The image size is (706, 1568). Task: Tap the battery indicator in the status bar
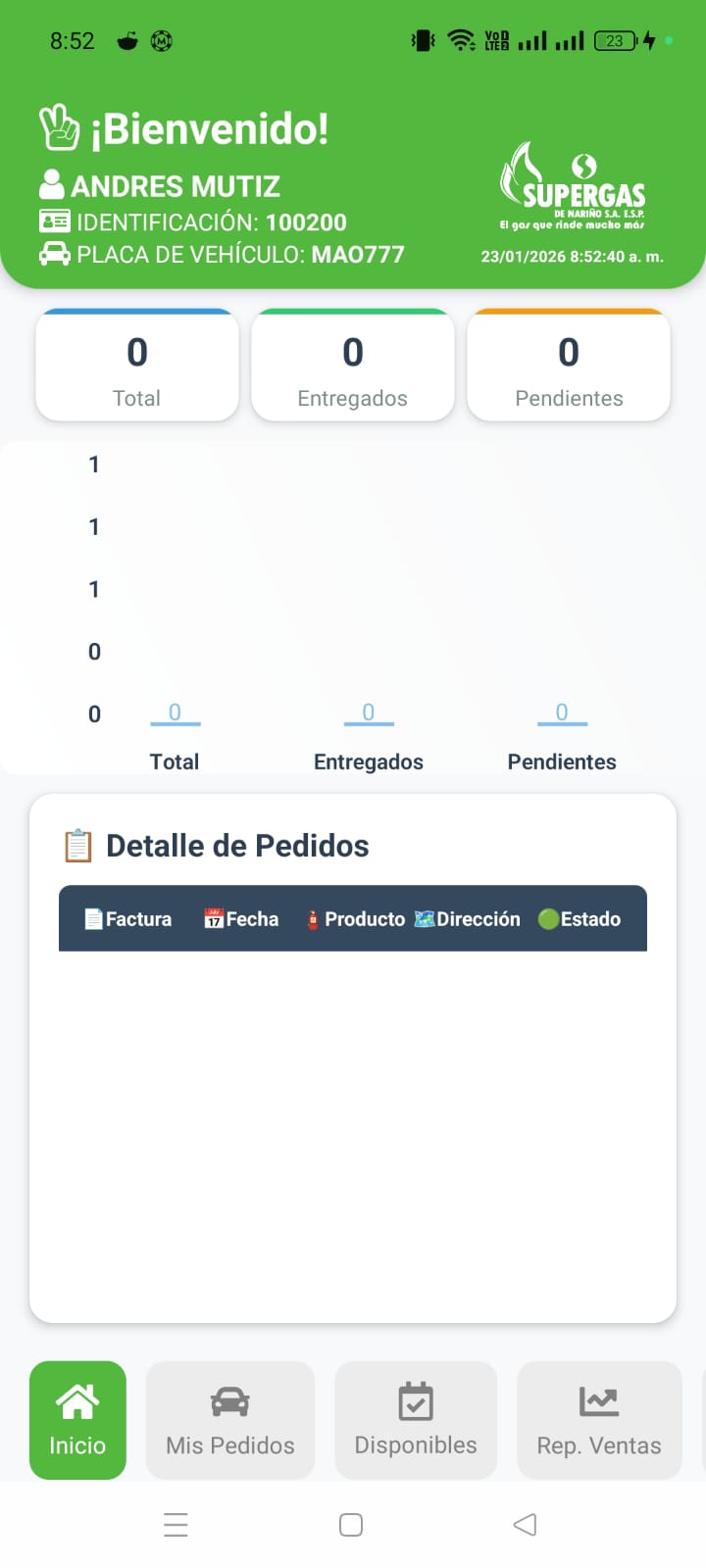(615, 40)
